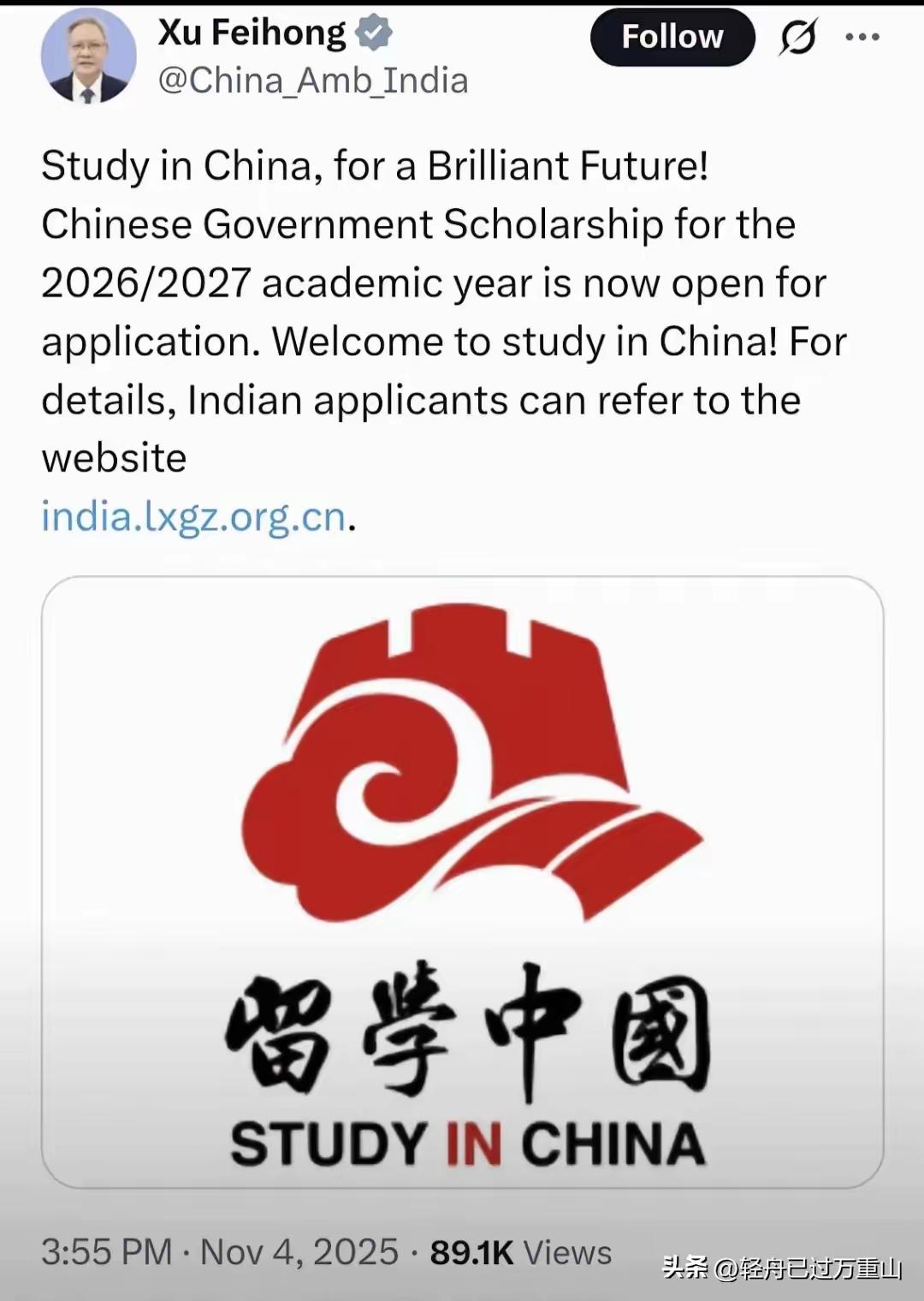The image size is (924, 1301).
Task: Open the @China_Amb_India profile handle
Action: pos(313,80)
